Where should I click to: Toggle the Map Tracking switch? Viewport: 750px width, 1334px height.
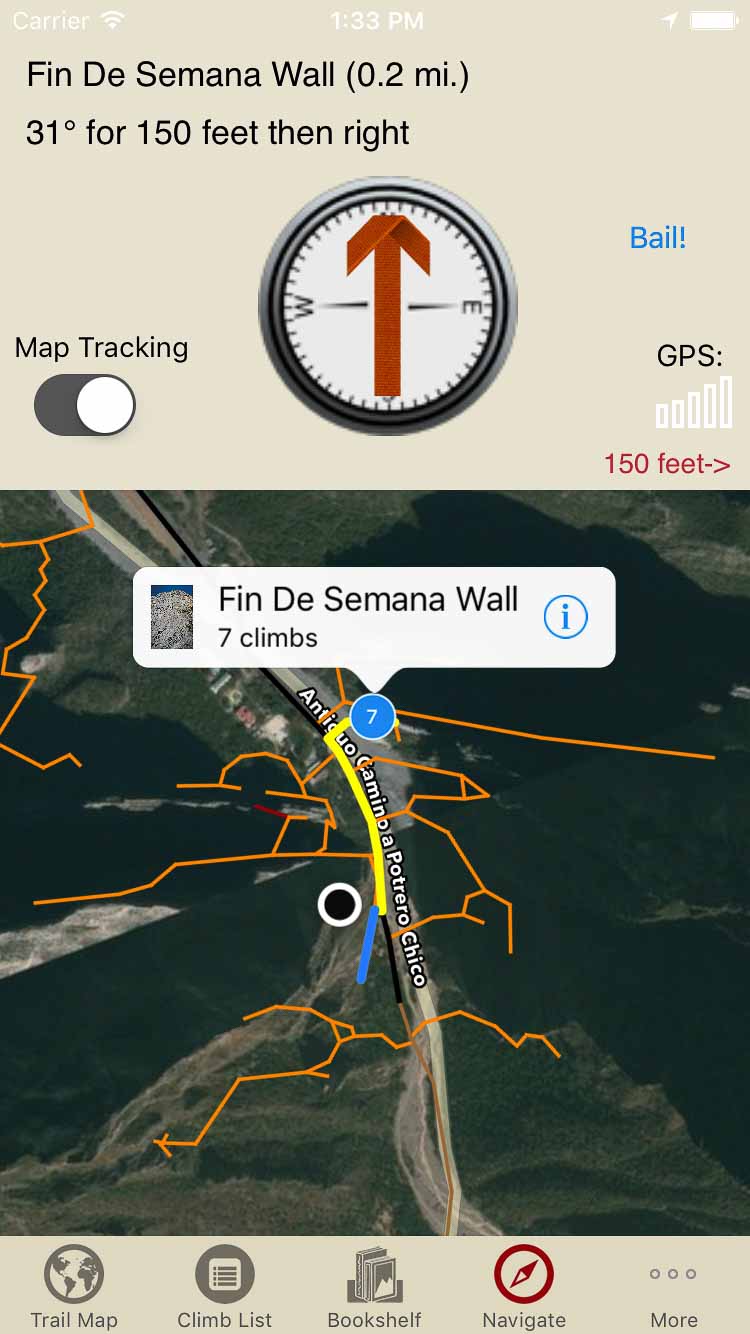pos(85,405)
